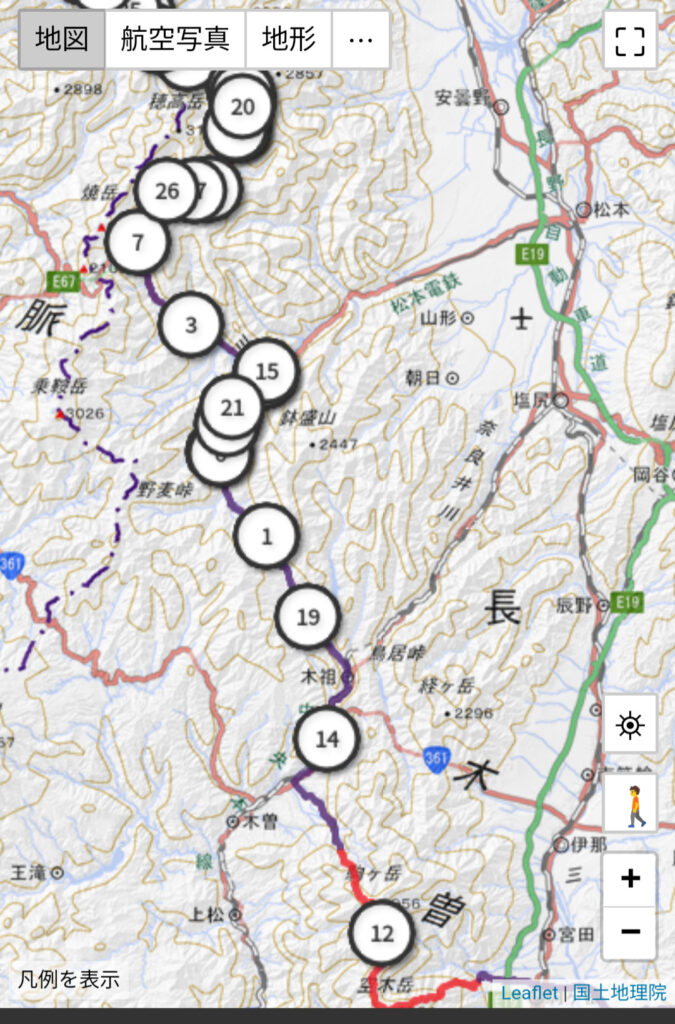
Task: Open cluster marker 20
Action: 243,106
